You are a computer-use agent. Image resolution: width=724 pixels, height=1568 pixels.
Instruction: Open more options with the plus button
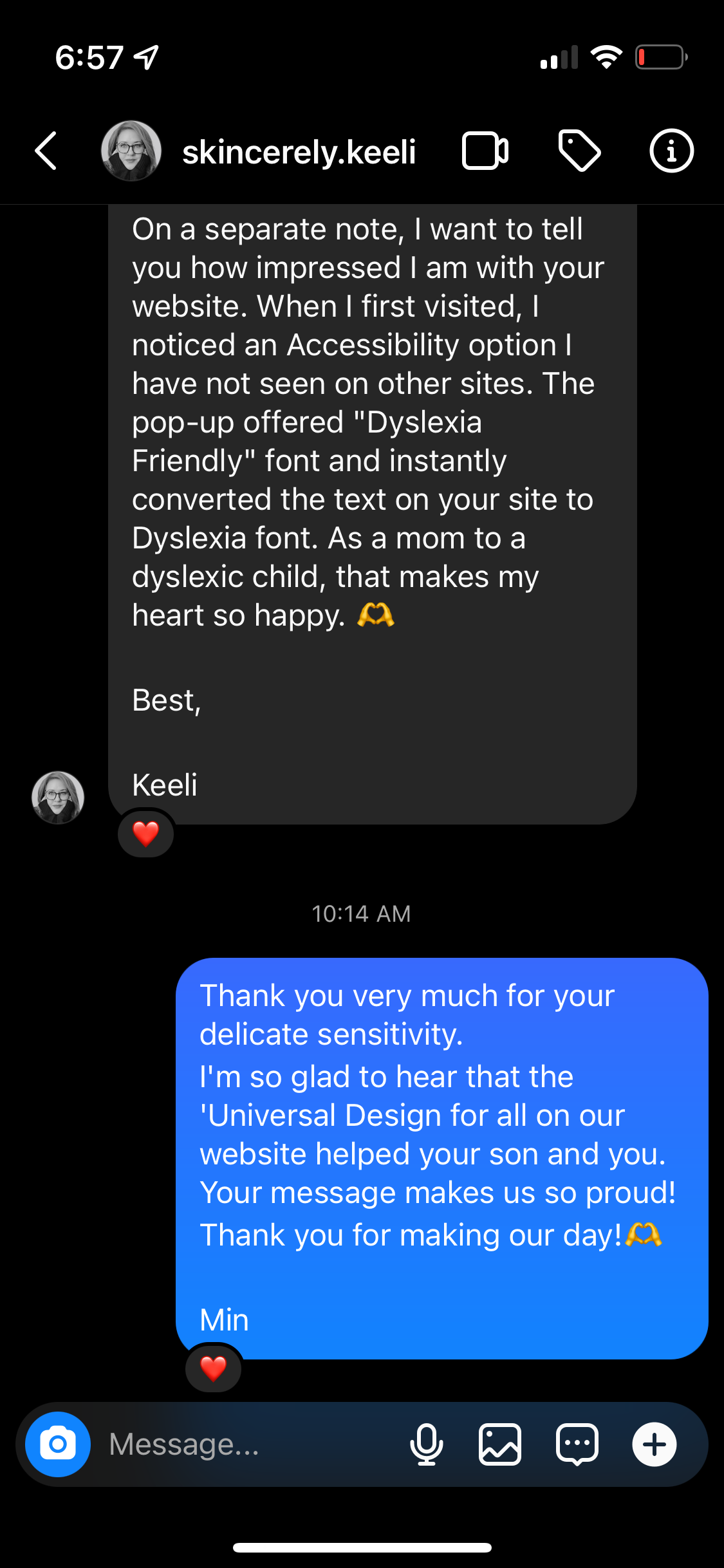coord(654,1444)
